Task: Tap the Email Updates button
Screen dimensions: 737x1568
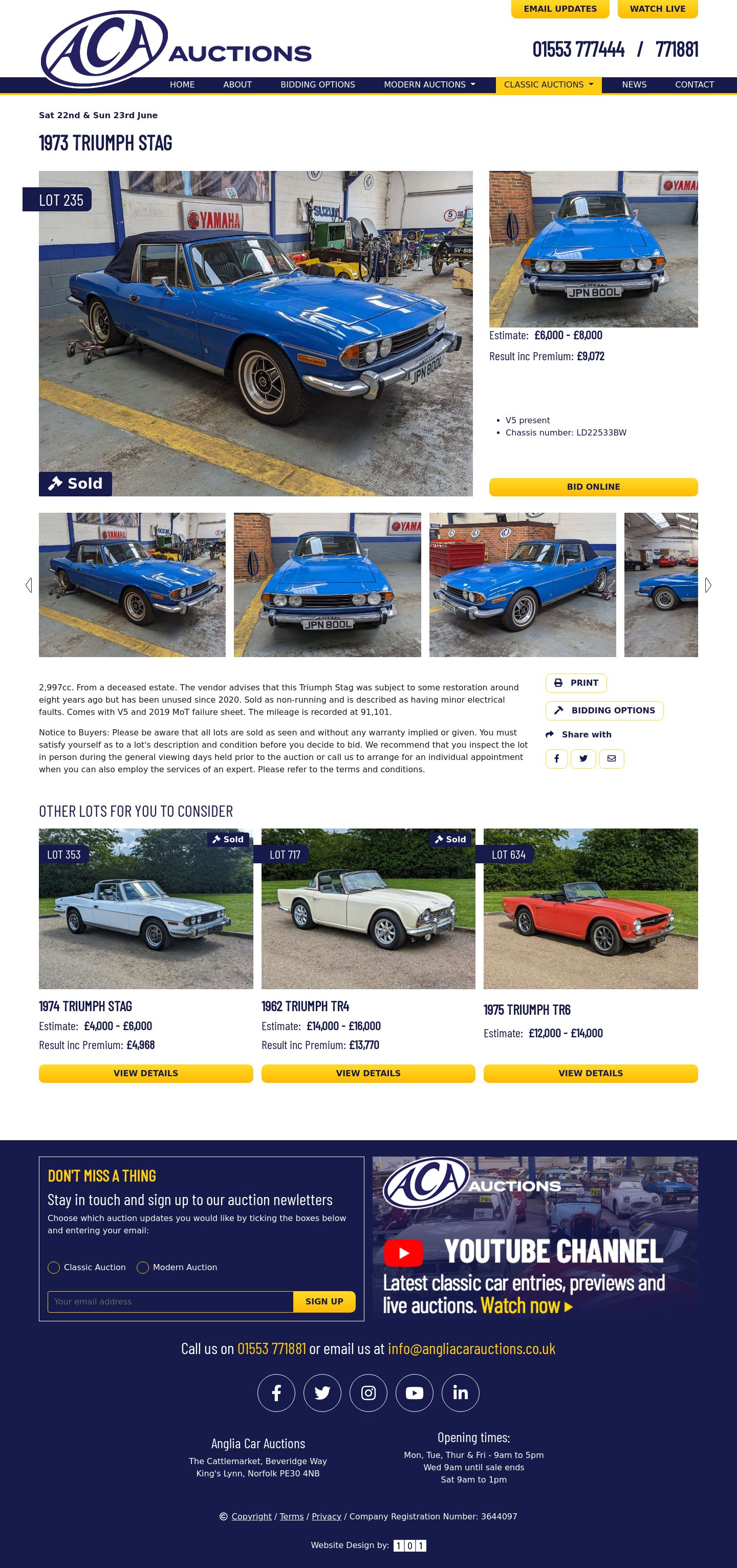Action: [559, 9]
